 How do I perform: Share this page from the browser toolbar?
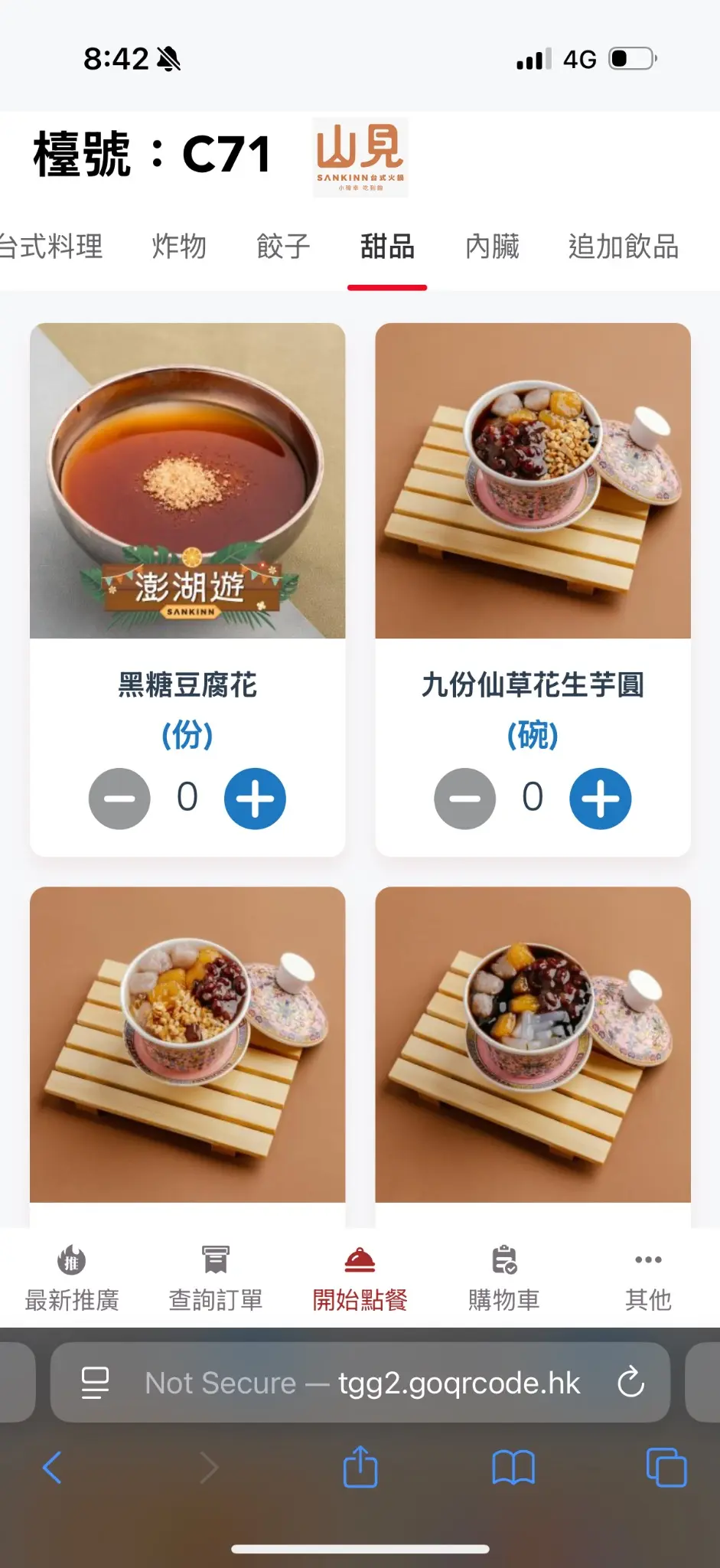click(x=360, y=1467)
